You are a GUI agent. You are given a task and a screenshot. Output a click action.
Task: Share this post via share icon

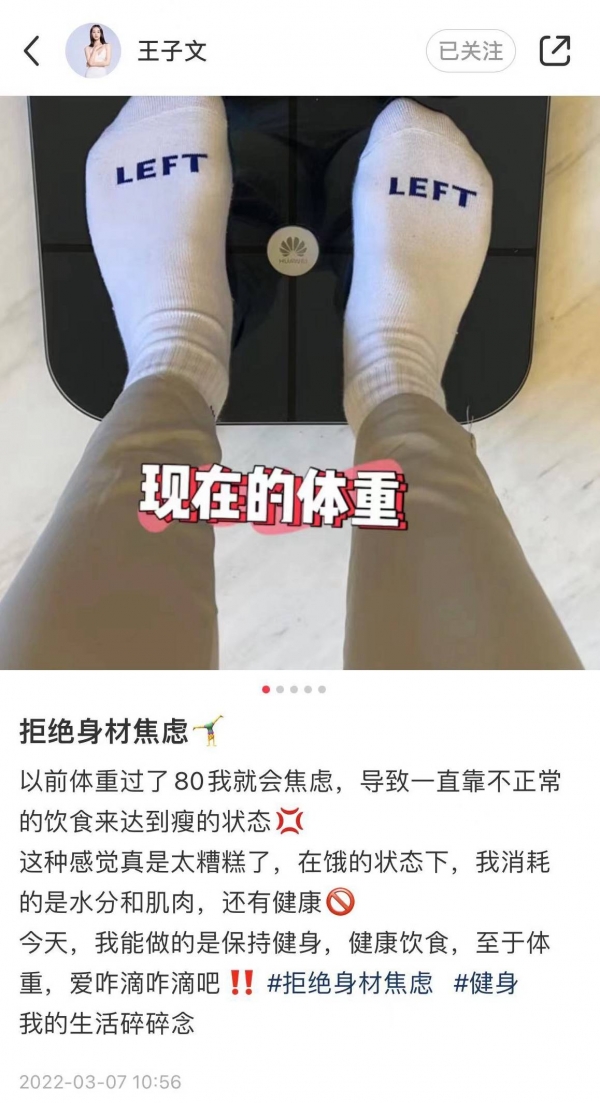555,51
